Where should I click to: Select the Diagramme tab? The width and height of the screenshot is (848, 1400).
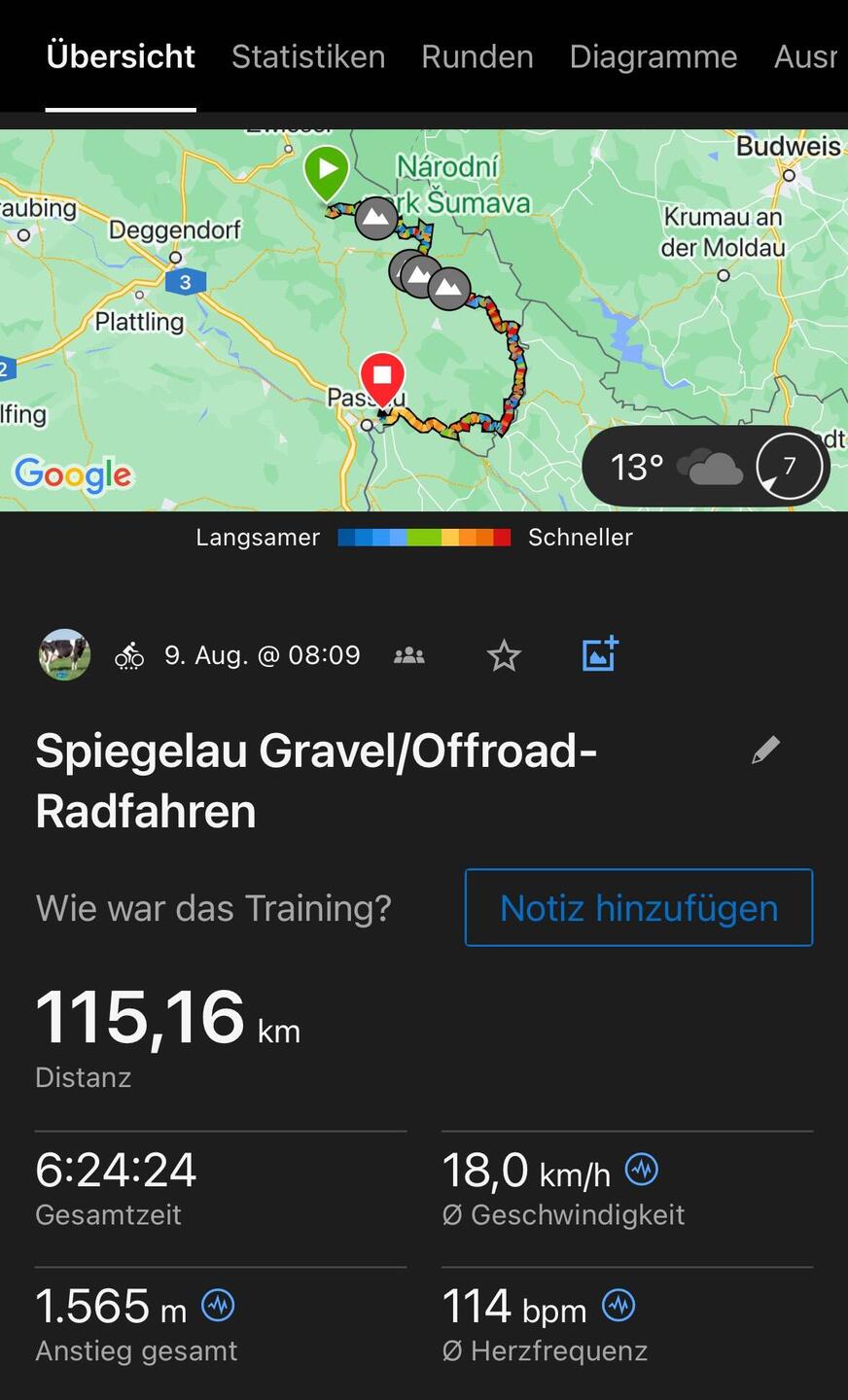tap(654, 56)
